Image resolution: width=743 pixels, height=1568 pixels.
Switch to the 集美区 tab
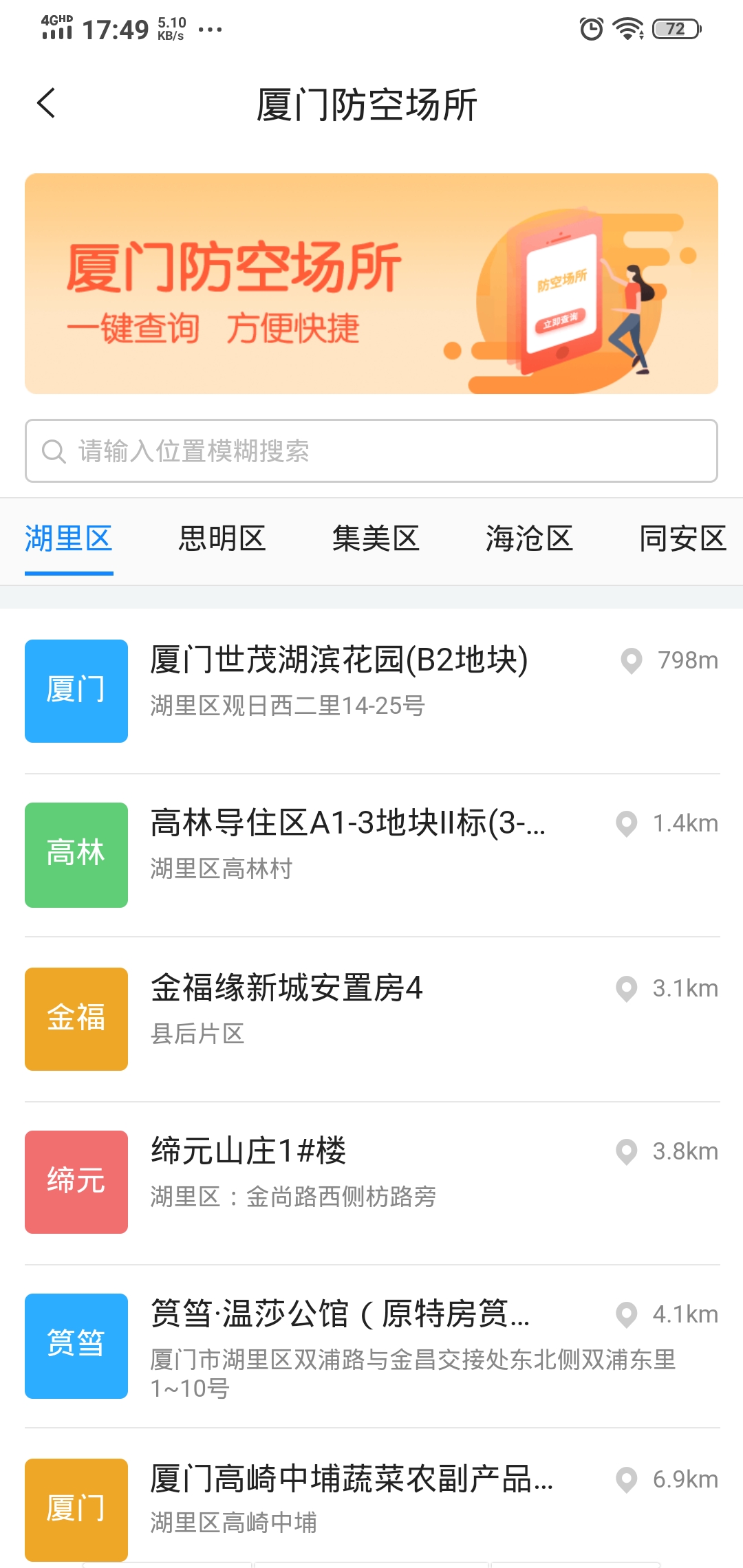click(x=376, y=538)
